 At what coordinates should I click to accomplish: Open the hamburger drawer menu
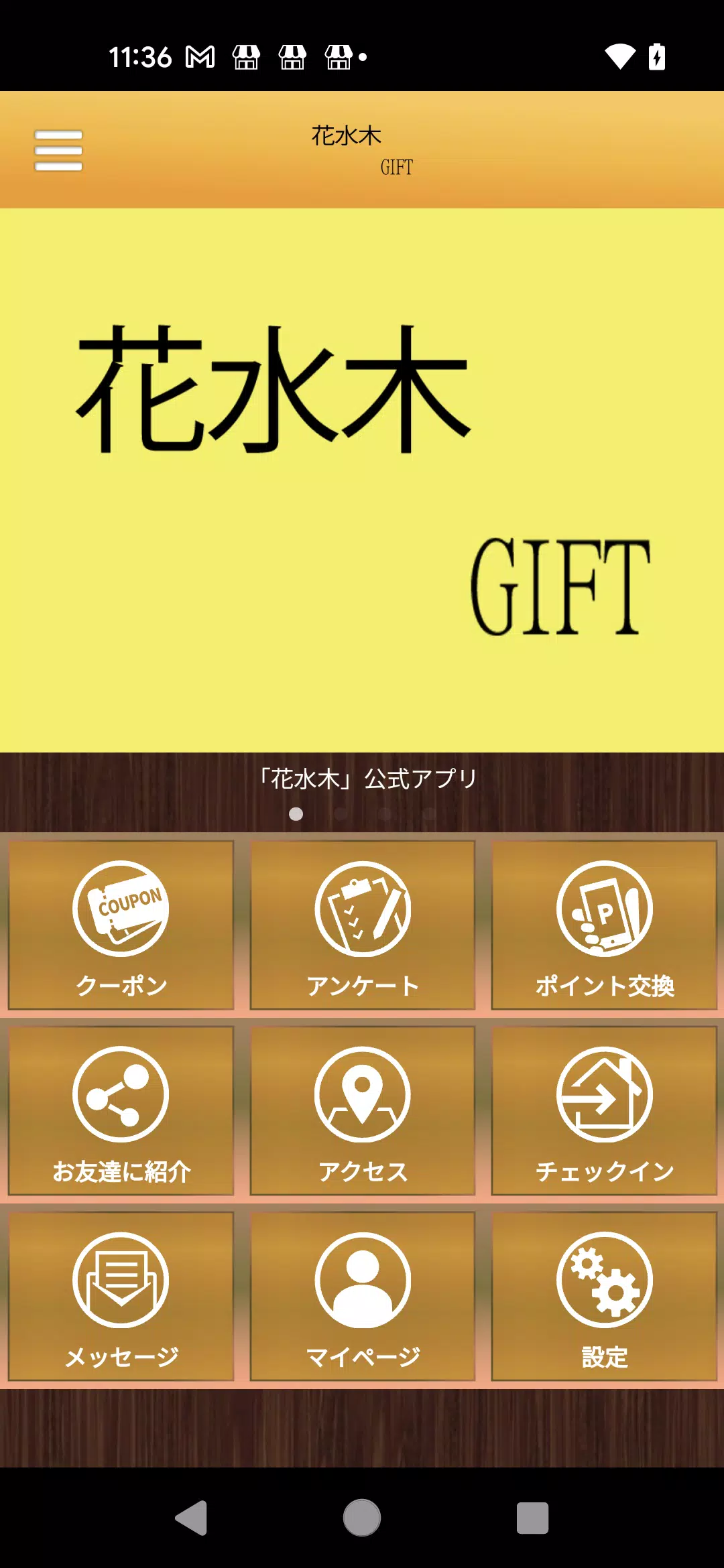coord(58,150)
